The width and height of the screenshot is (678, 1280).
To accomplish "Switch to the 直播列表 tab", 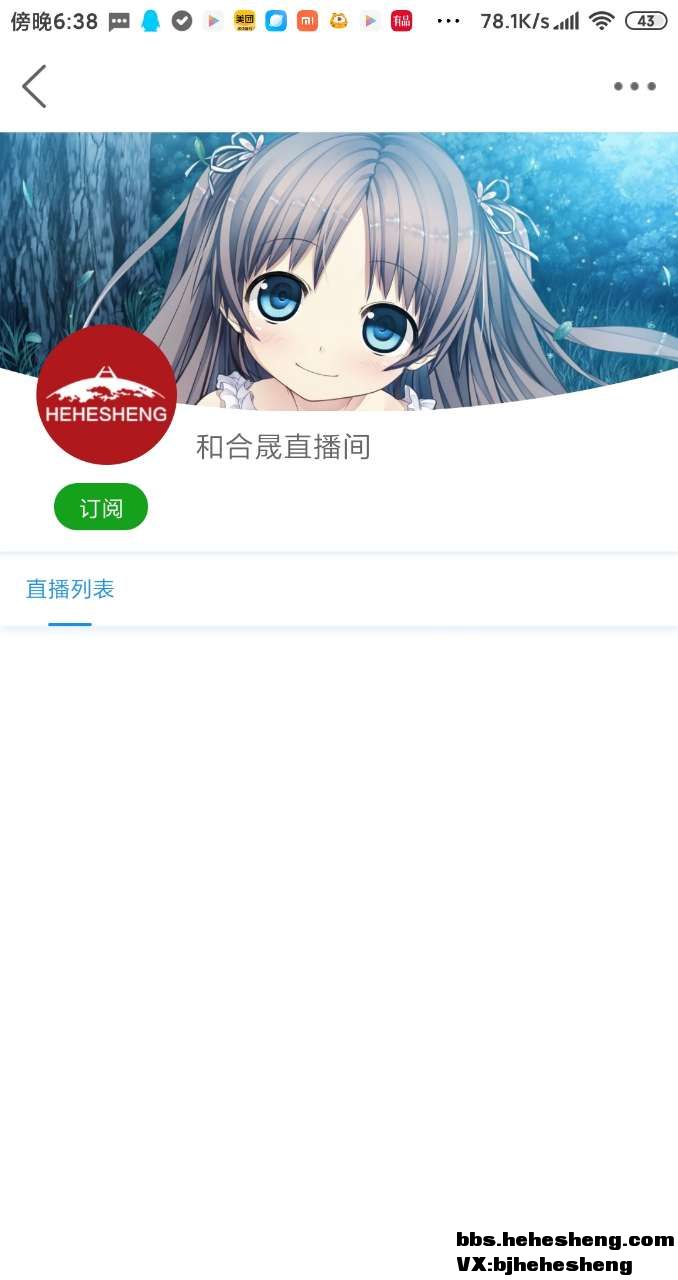I will click(70, 590).
